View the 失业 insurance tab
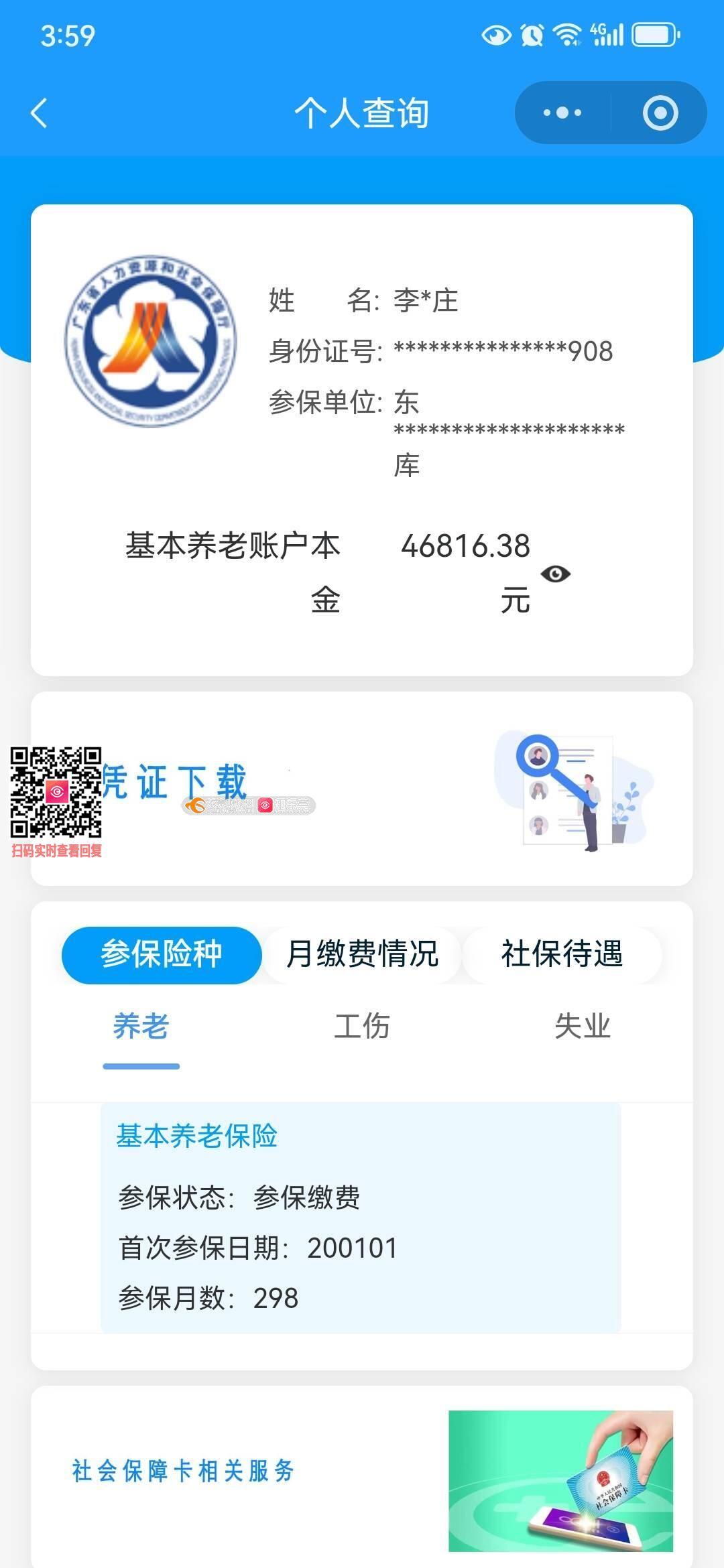Image resolution: width=724 pixels, height=1568 pixels. (582, 1027)
